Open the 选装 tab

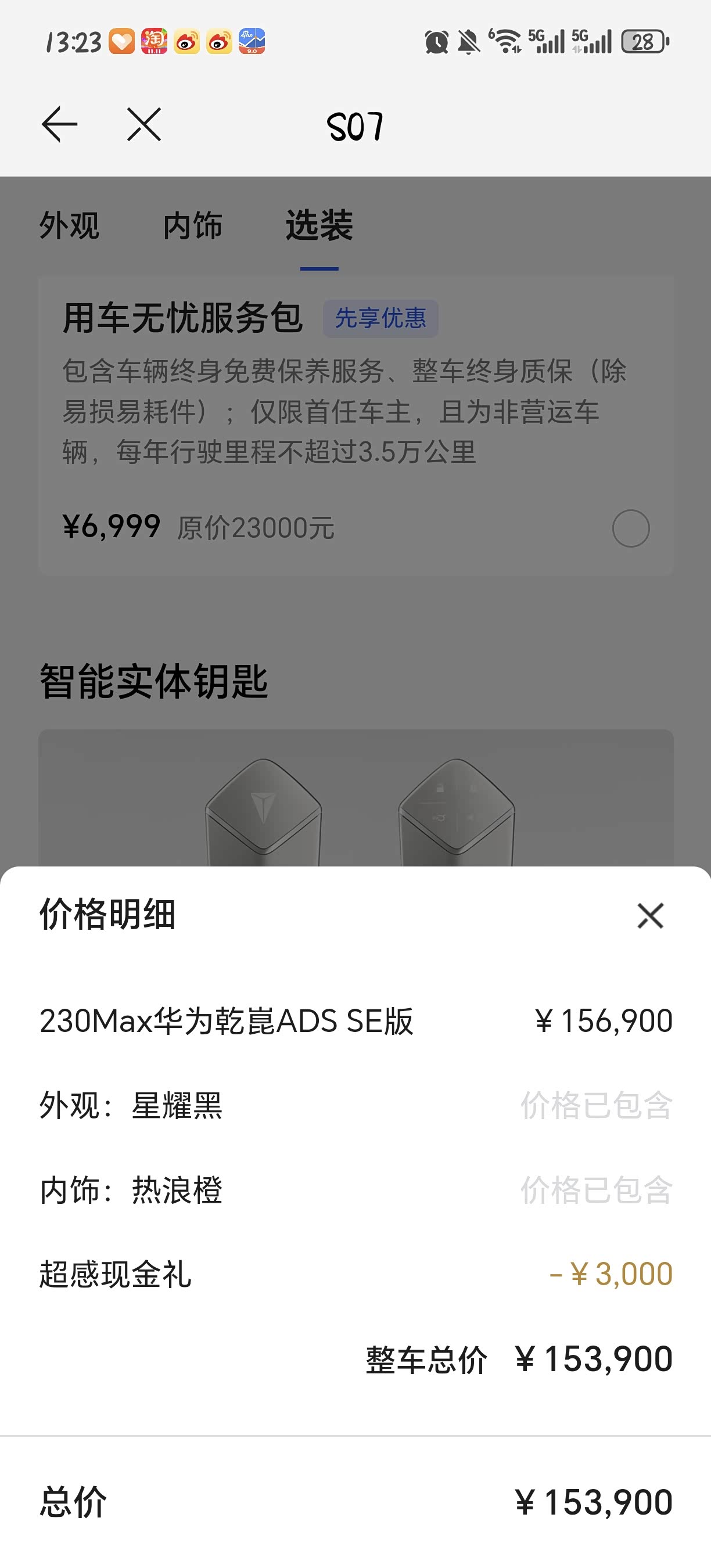pyautogui.click(x=319, y=226)
